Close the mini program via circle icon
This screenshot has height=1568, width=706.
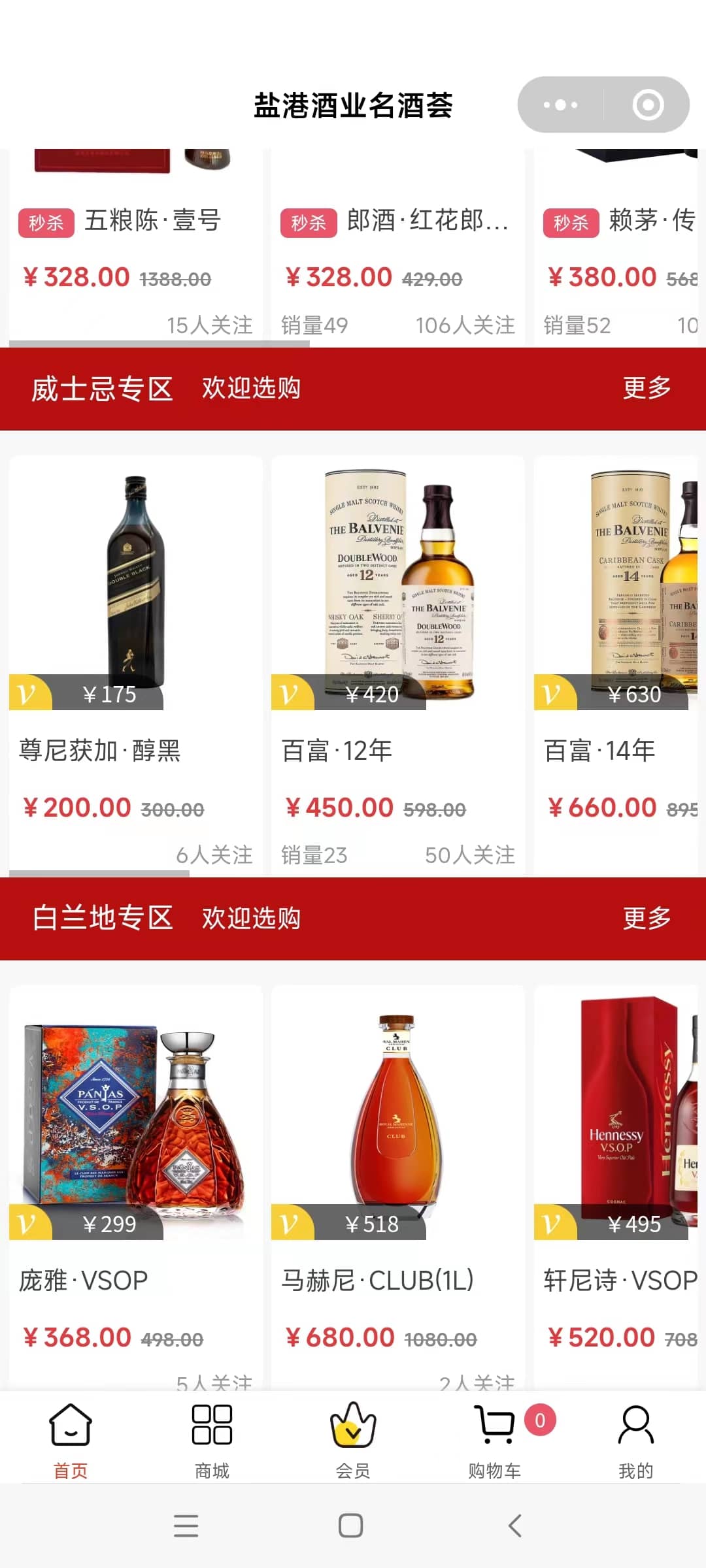(648, 105)
